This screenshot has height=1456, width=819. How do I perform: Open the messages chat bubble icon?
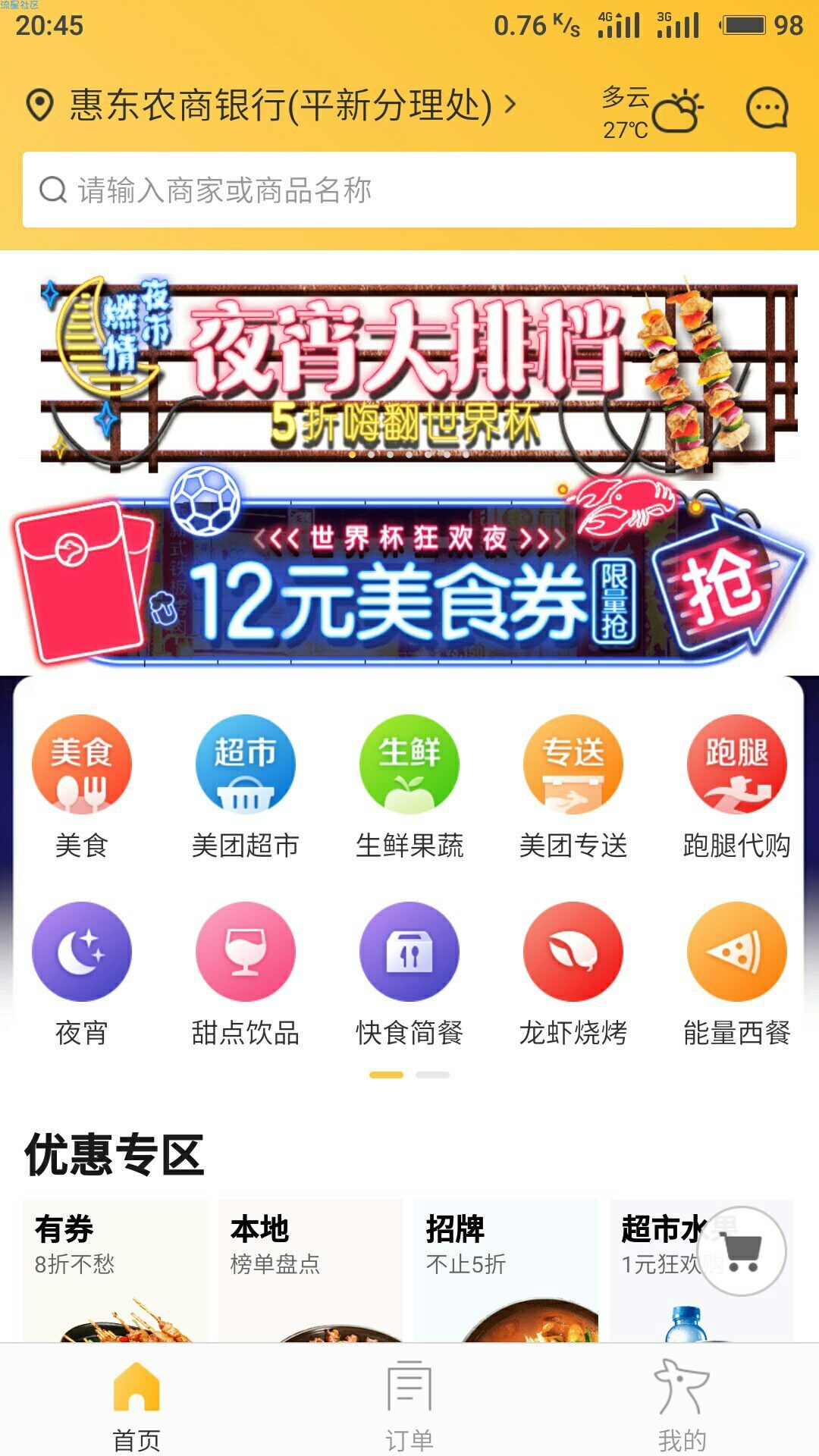pos(767,108)
